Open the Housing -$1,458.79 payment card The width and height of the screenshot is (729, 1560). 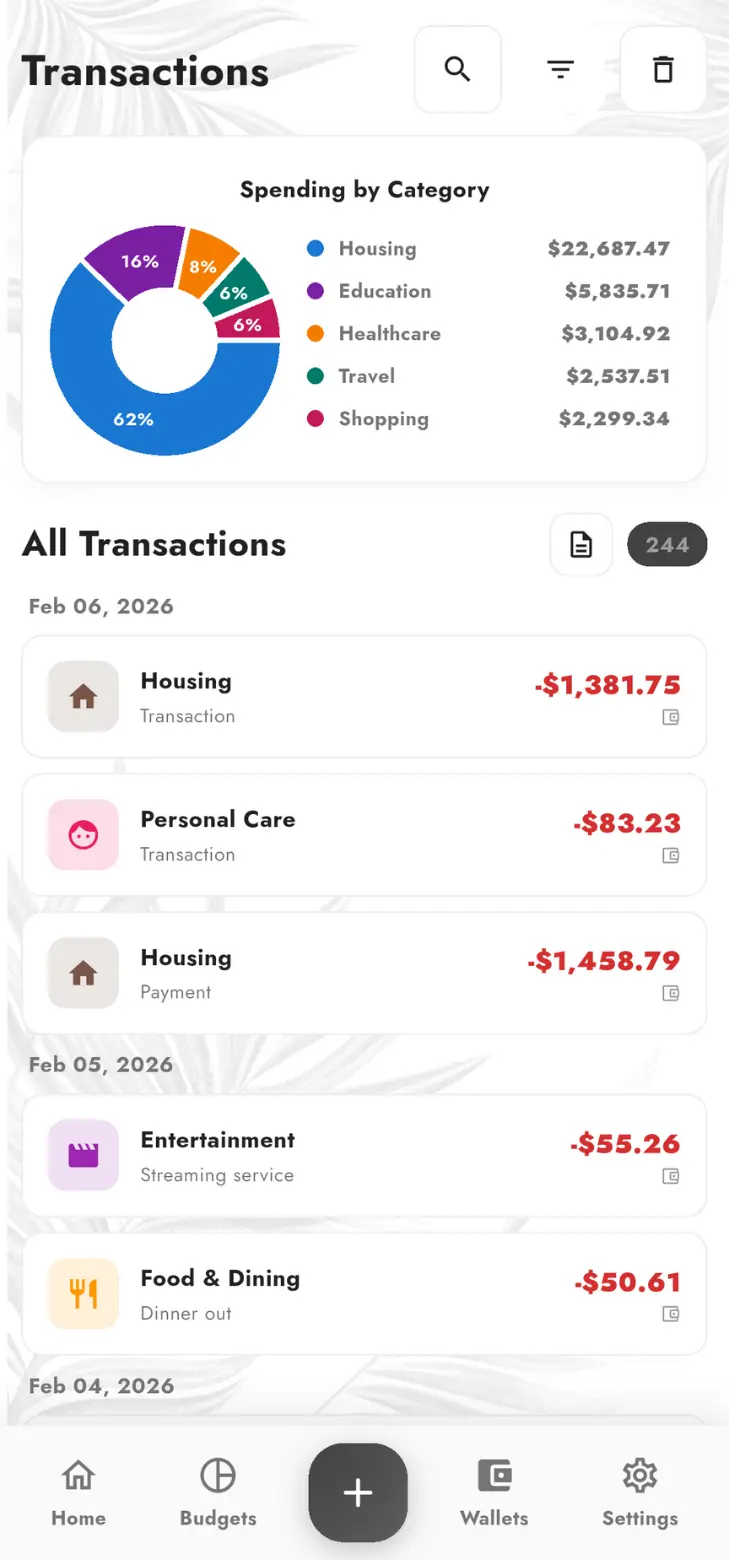pyautogui.click(x=364, y=972)
